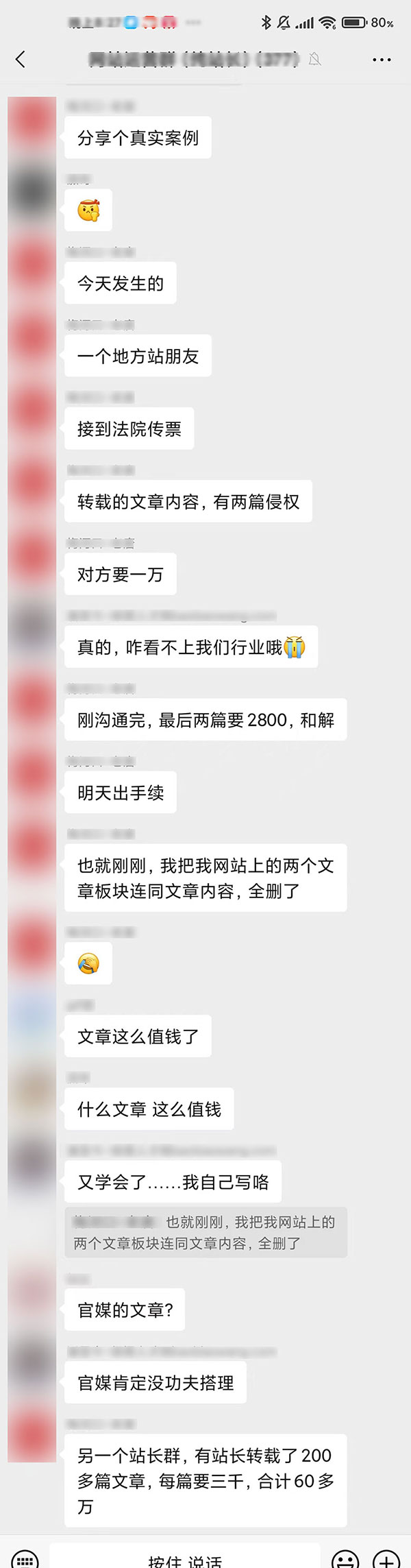This screenshot has width=411, height=1568.
Task: Open avatar beside 官媒的文章? message
Action: [x=32, y=1294]
